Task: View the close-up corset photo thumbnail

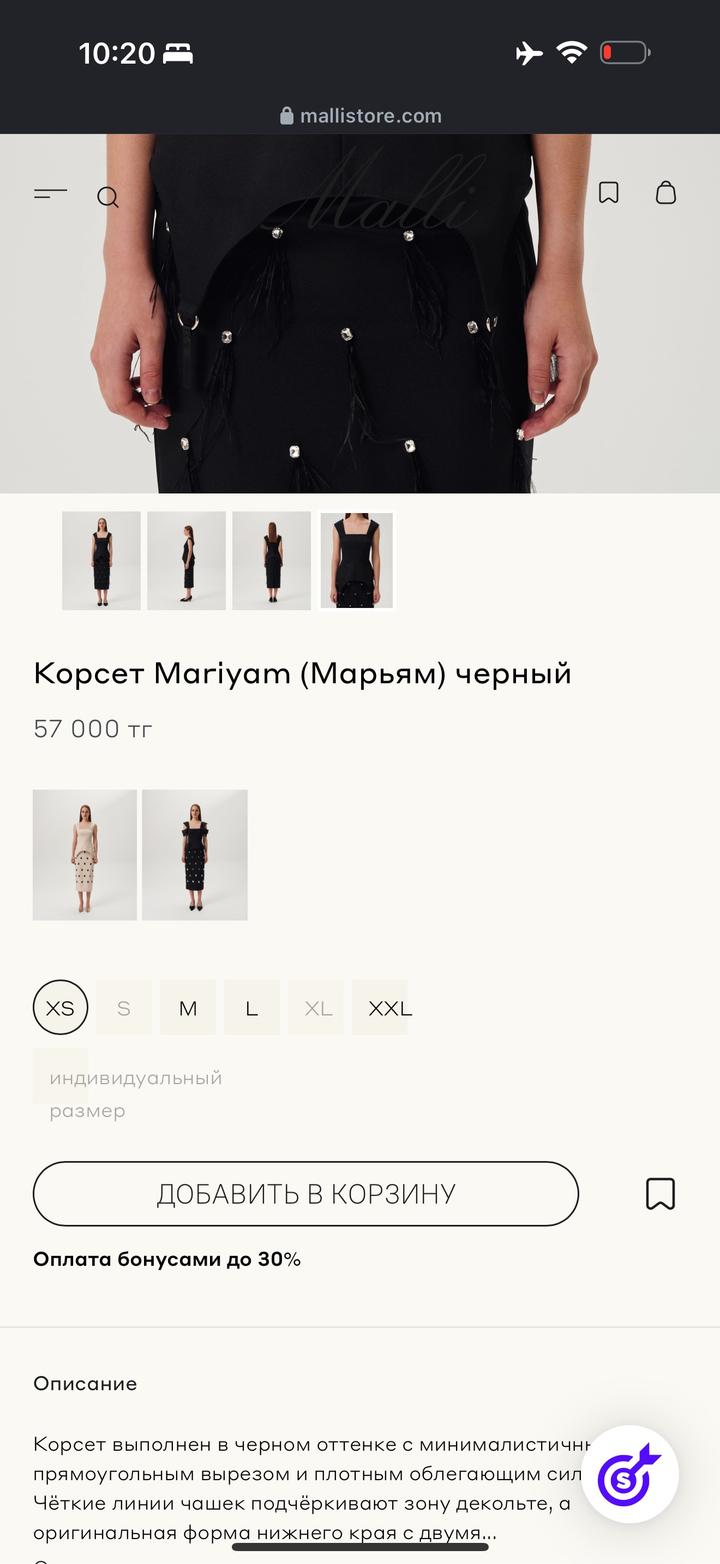Action: (x=357, y=561)
